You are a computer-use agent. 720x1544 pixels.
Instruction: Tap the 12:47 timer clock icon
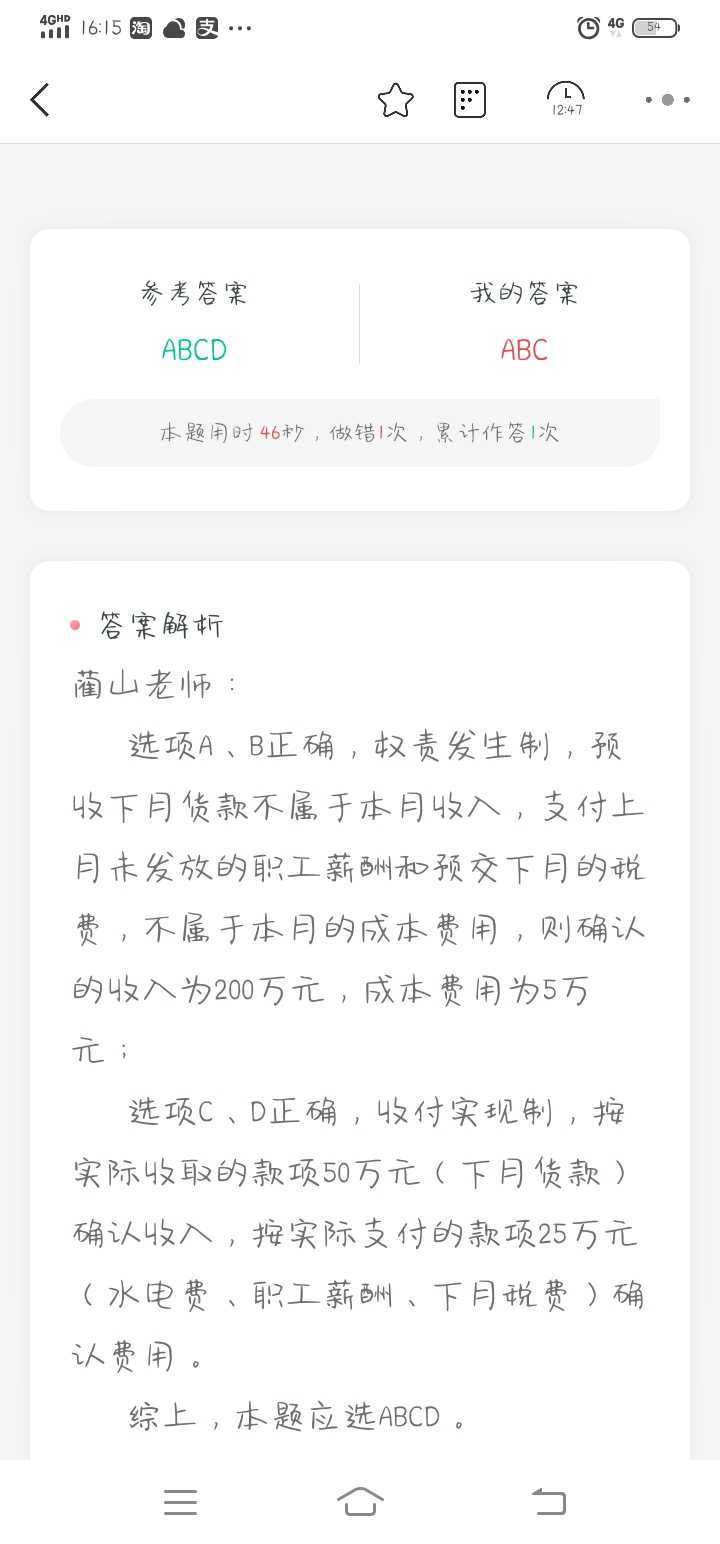[x=566, y=99]
